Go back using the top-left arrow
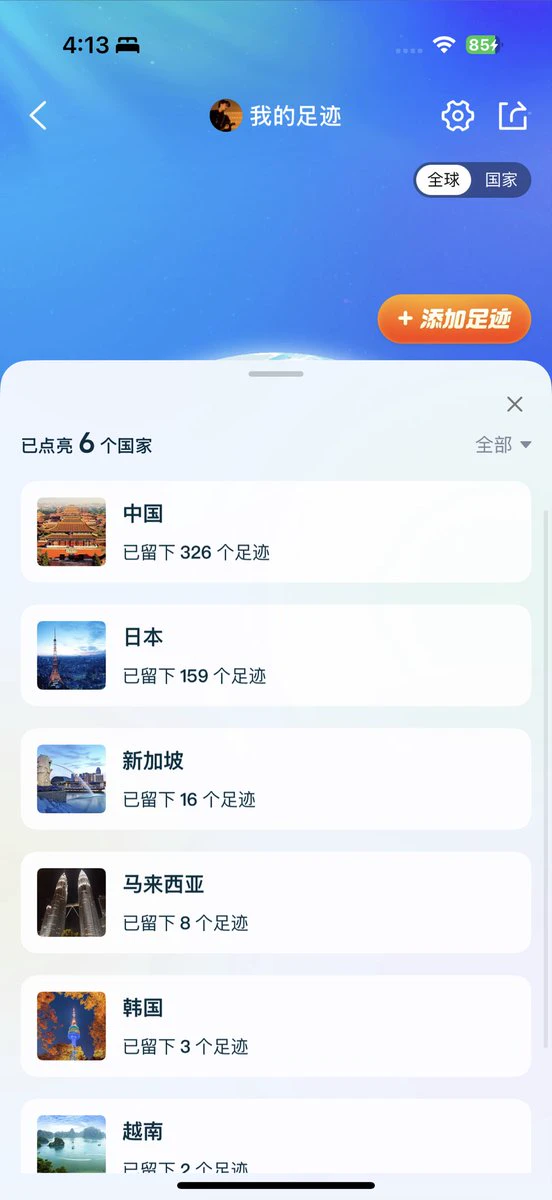The height and width of the screenshot is (1200, 552). coord(38,116)
